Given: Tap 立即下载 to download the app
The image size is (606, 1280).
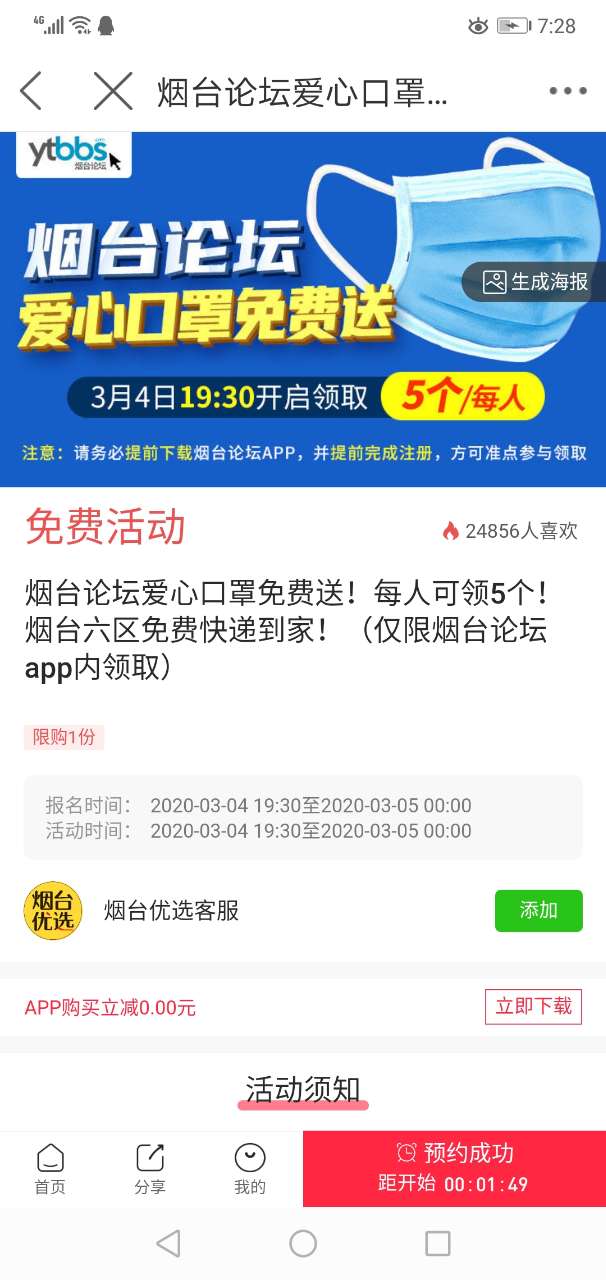Looking at the screenshot, I should pos(533,1006).
